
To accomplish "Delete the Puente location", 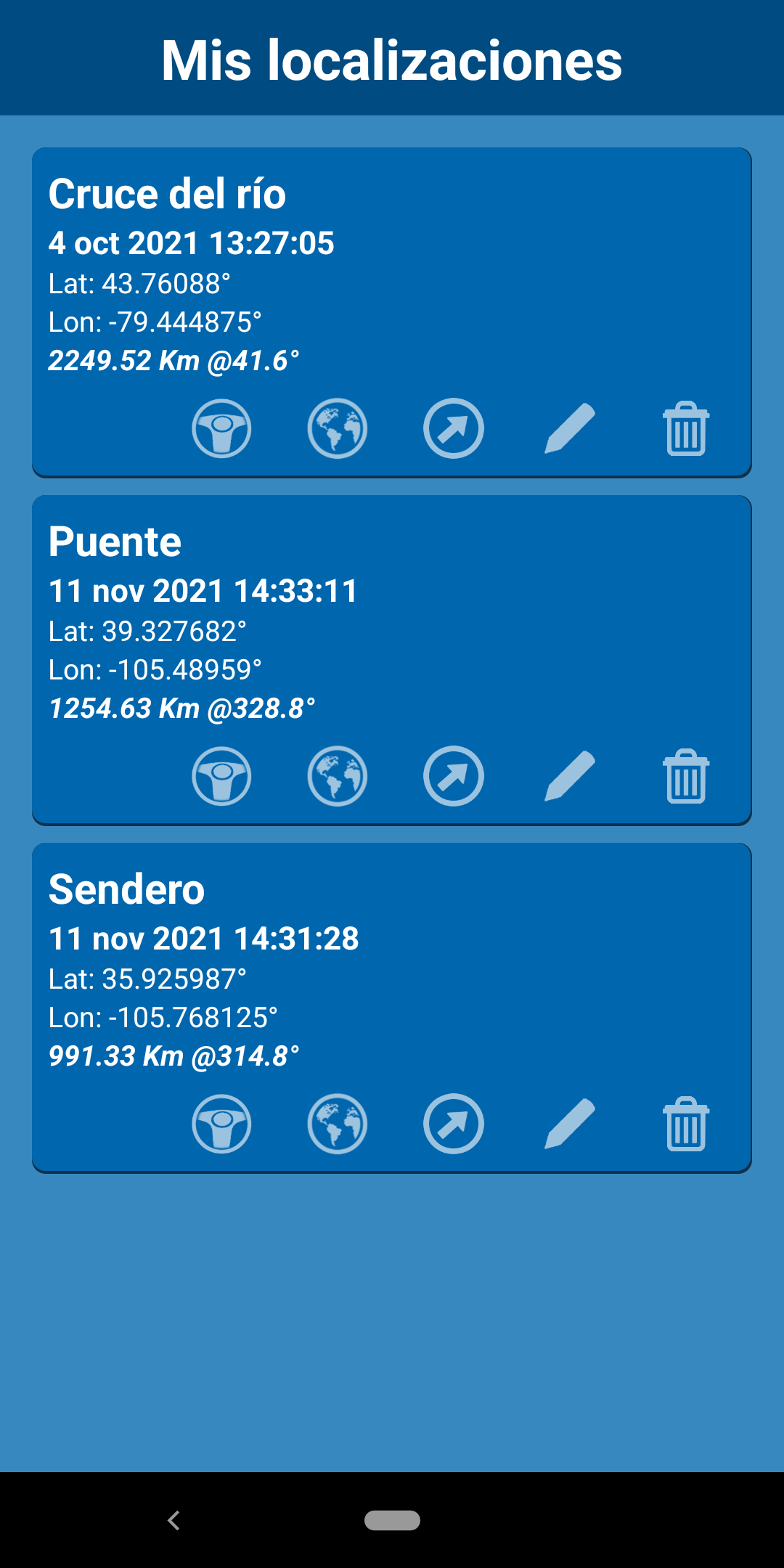I will point(686,776).
